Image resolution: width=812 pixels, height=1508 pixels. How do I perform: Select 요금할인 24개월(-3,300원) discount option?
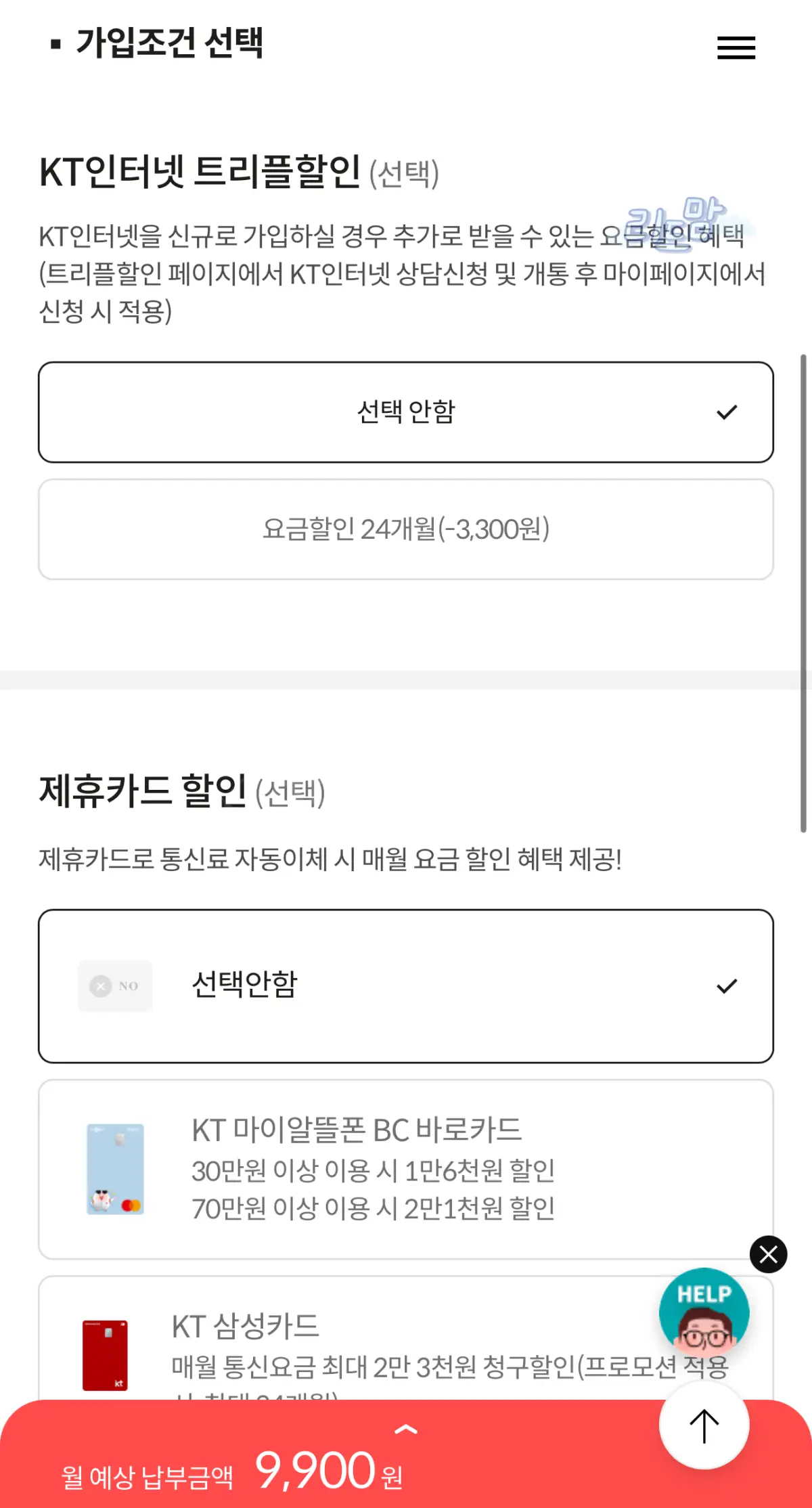tap(406, 529)
